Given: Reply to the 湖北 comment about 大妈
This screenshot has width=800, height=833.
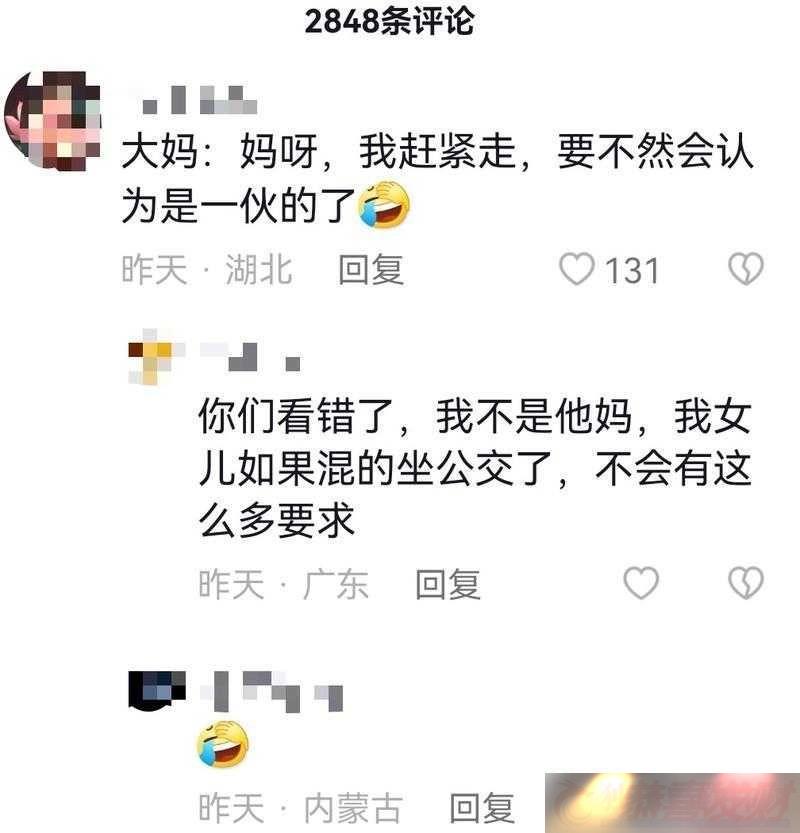Looking at the screenshot, I should pyautogui.click(x=370, y=269).
